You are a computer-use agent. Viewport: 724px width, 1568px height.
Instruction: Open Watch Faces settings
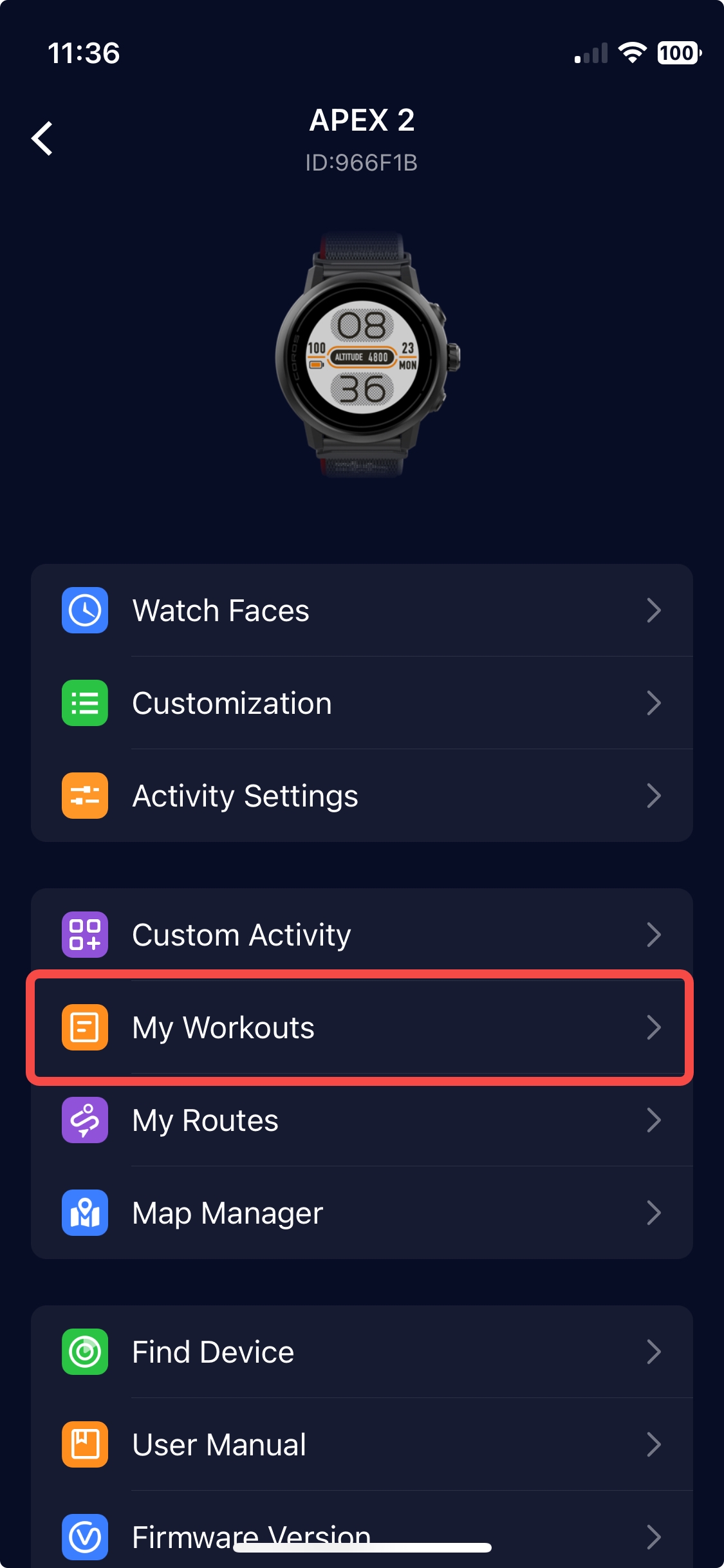pyautogui.click(x=362, y=610)
